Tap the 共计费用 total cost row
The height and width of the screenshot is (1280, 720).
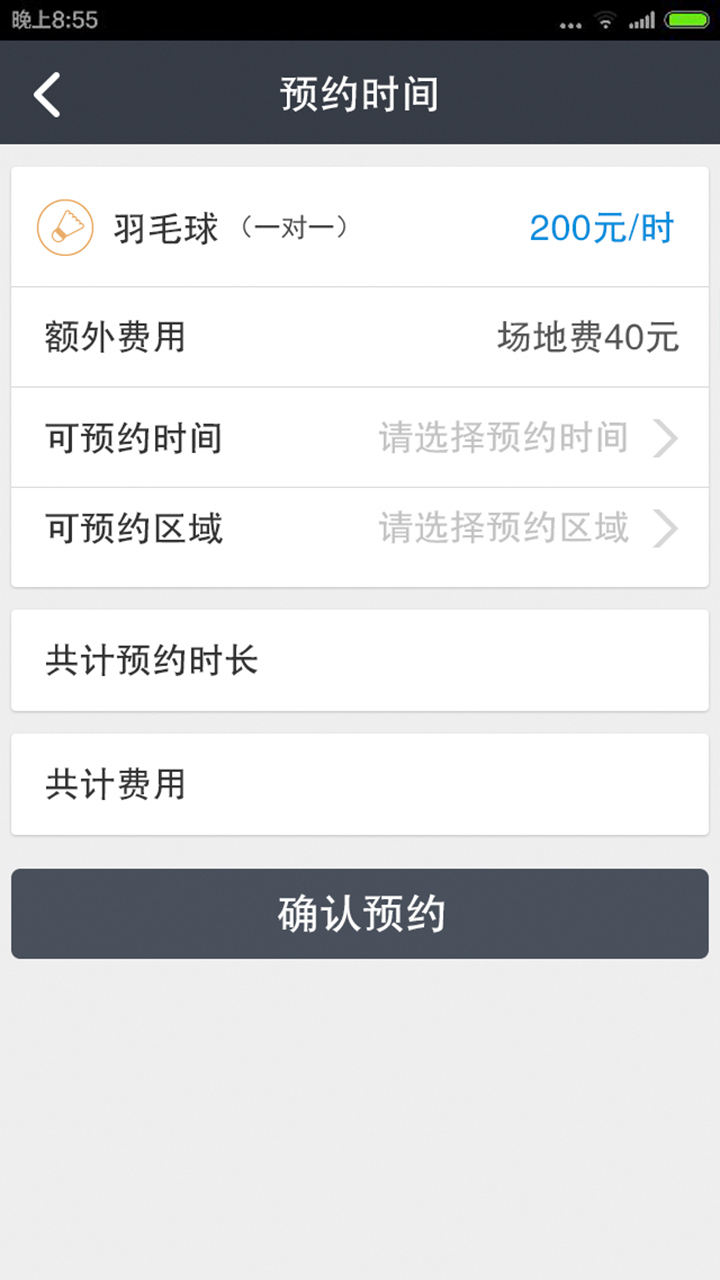tap(360, 784)
